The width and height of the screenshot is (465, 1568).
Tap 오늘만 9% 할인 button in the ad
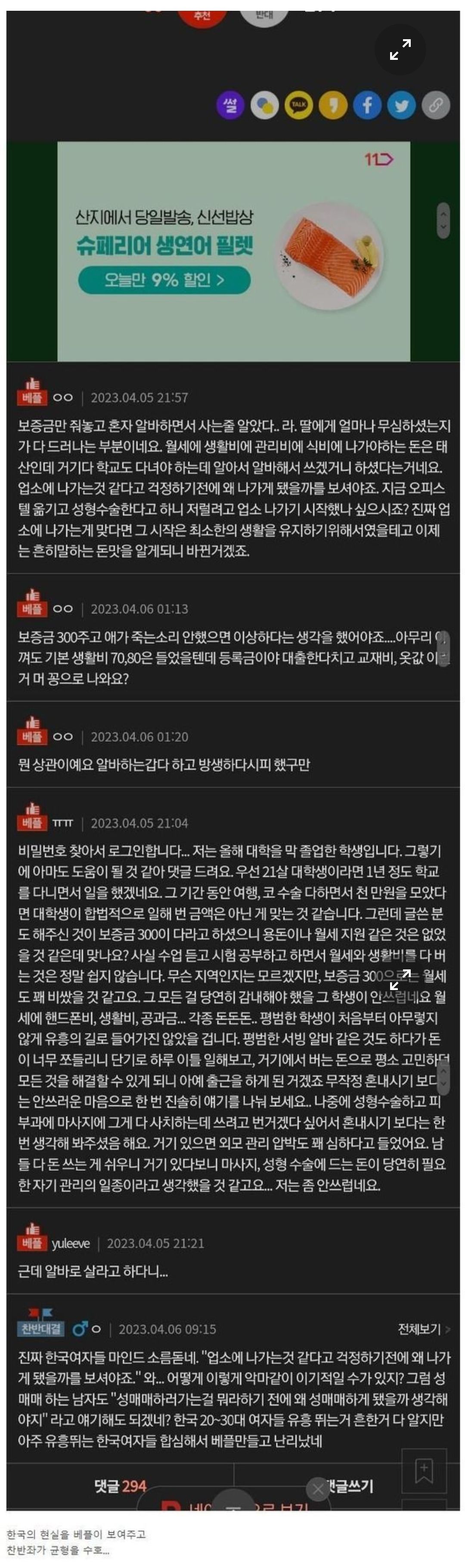coord(164,279)
